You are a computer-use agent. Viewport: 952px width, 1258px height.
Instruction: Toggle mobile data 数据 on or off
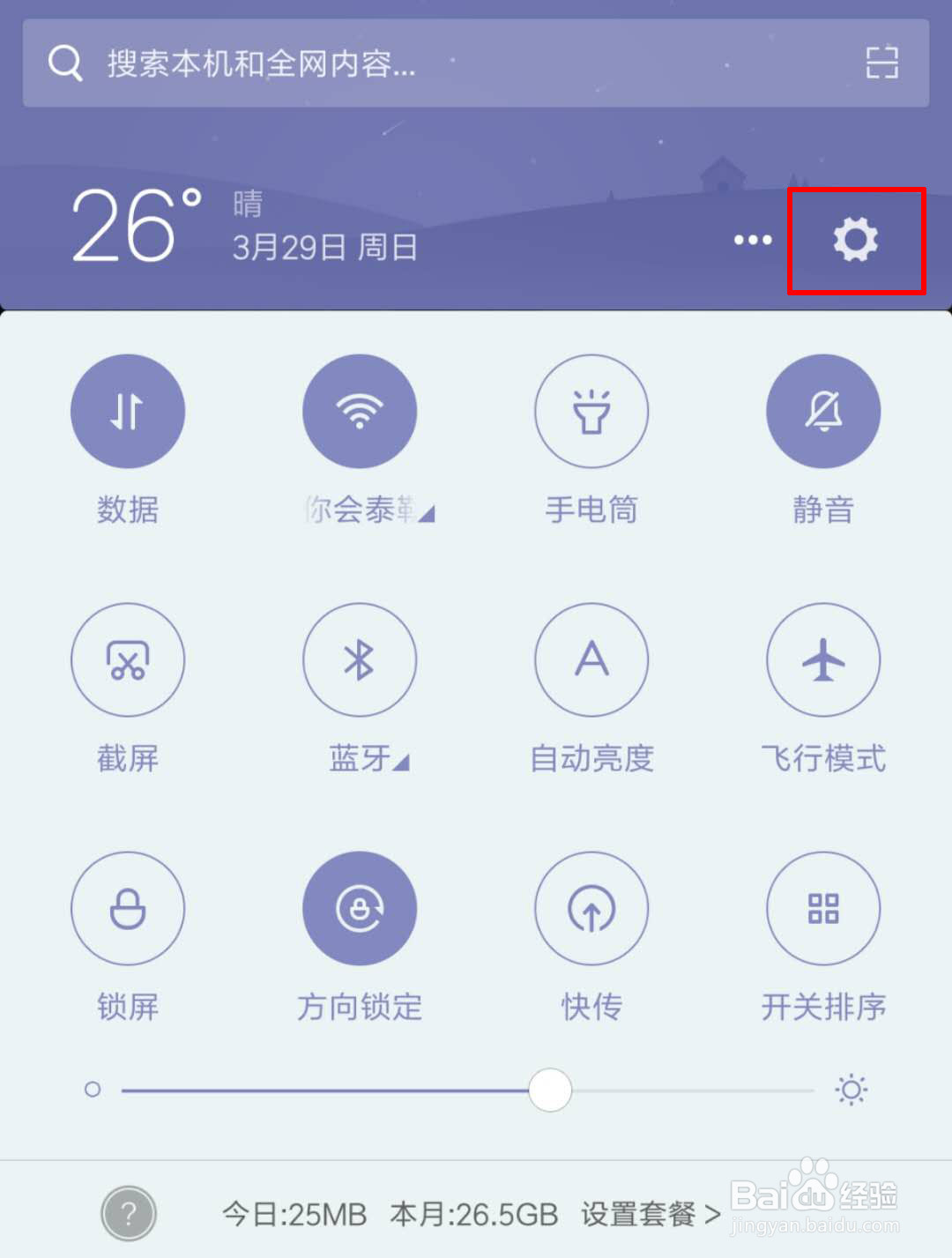[x=128, y=411]
